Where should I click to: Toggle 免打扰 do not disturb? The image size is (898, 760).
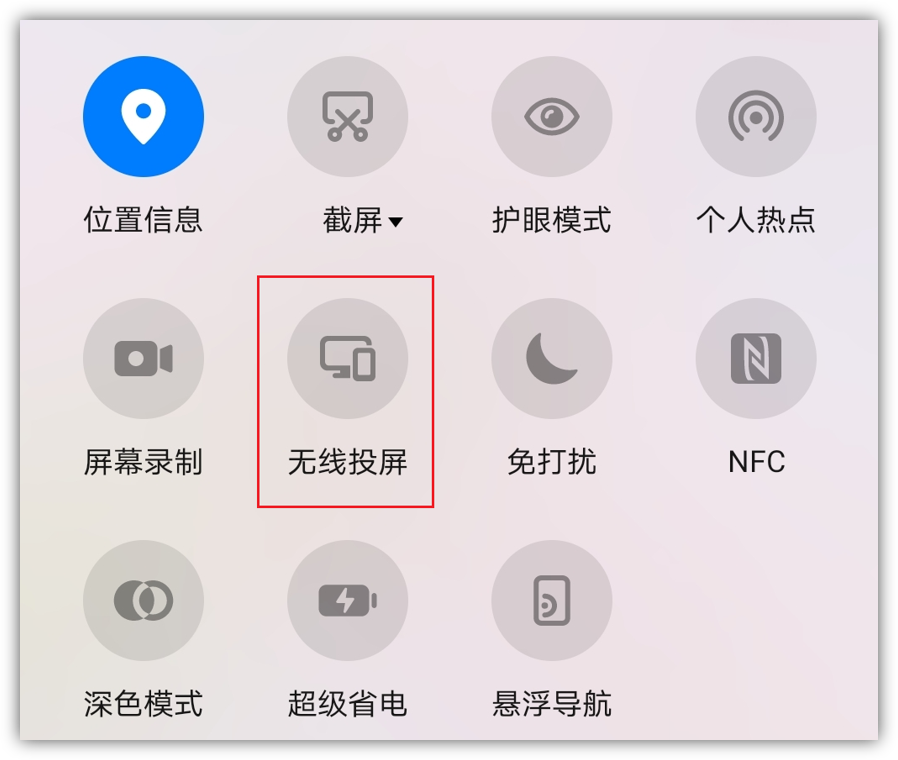pyautogui.click(x=551, y=358)
